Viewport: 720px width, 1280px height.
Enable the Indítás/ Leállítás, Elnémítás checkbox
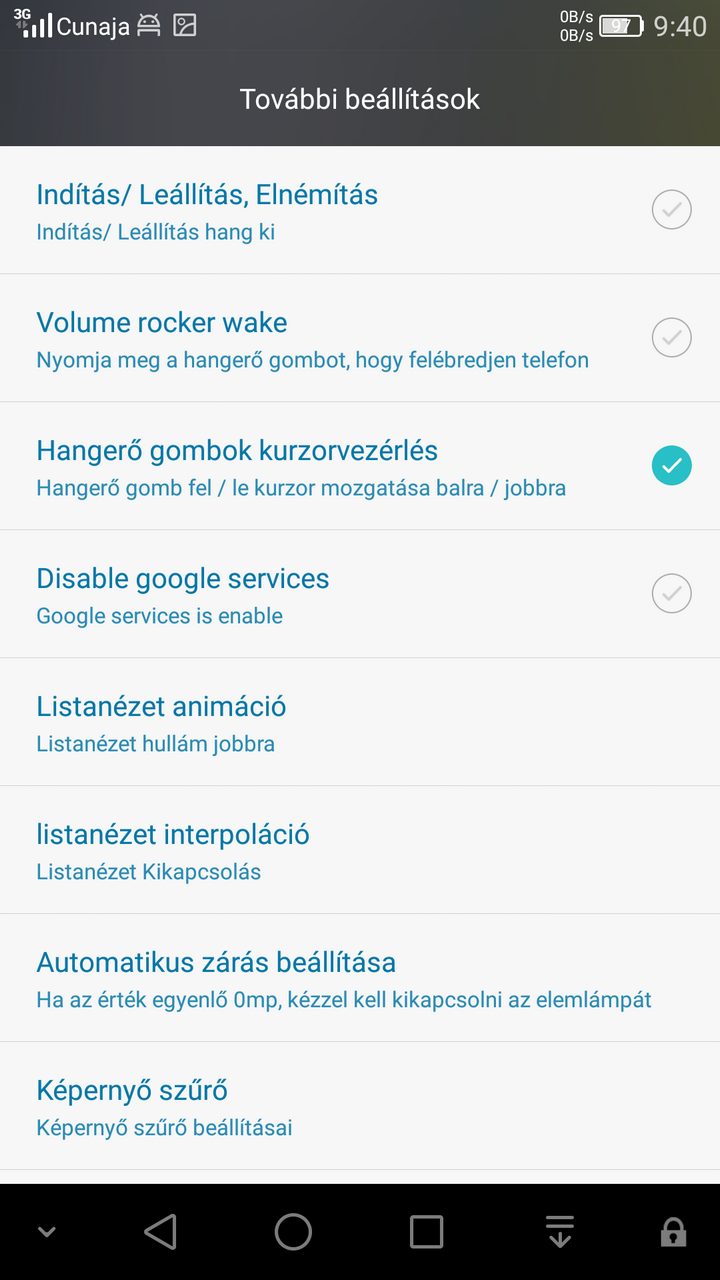[671, 210]
